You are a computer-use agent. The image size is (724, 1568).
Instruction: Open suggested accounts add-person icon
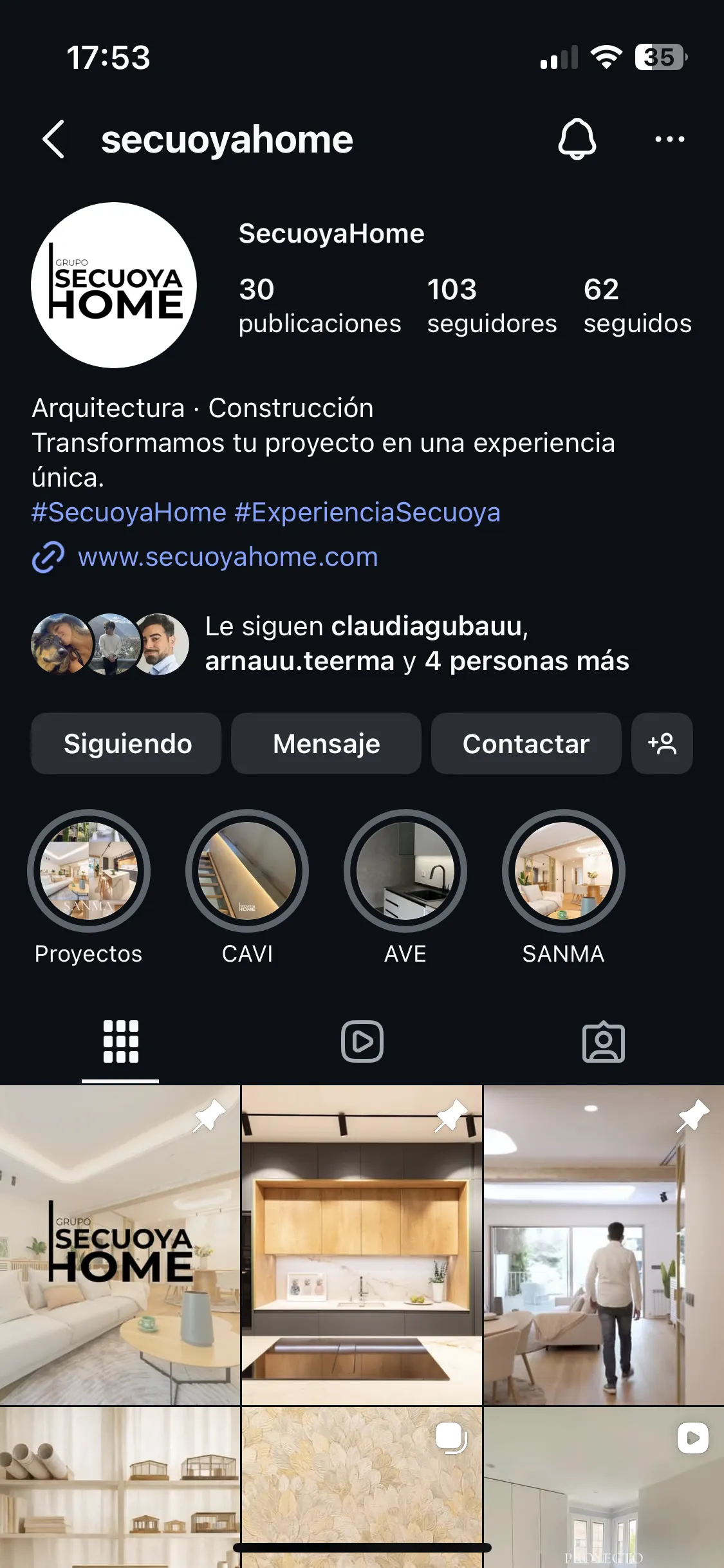(662, 743)
